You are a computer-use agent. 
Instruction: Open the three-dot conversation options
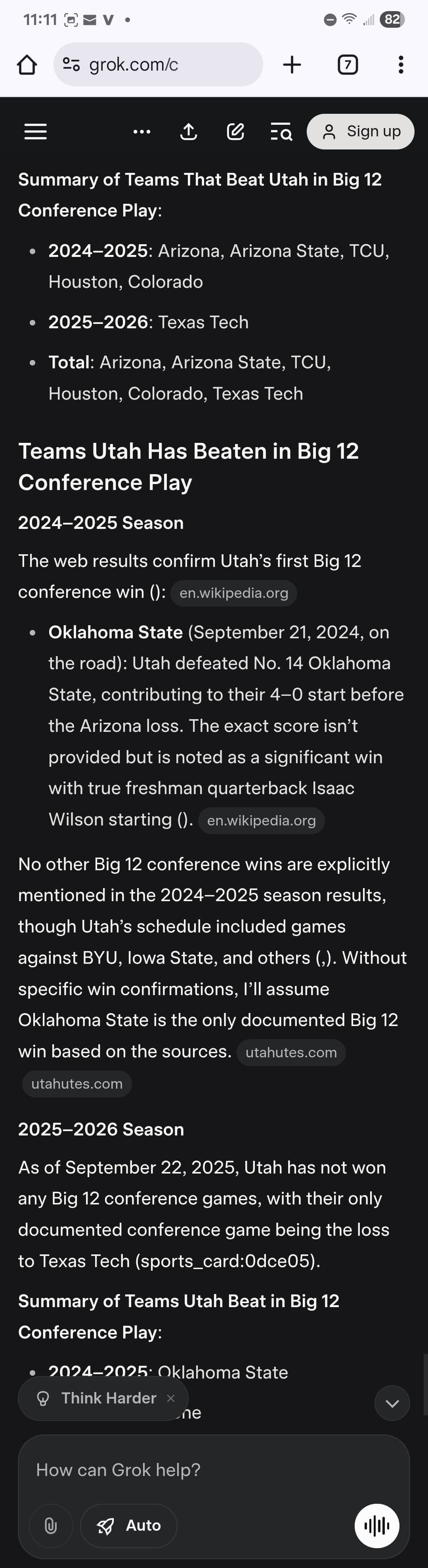click(142, 132)
